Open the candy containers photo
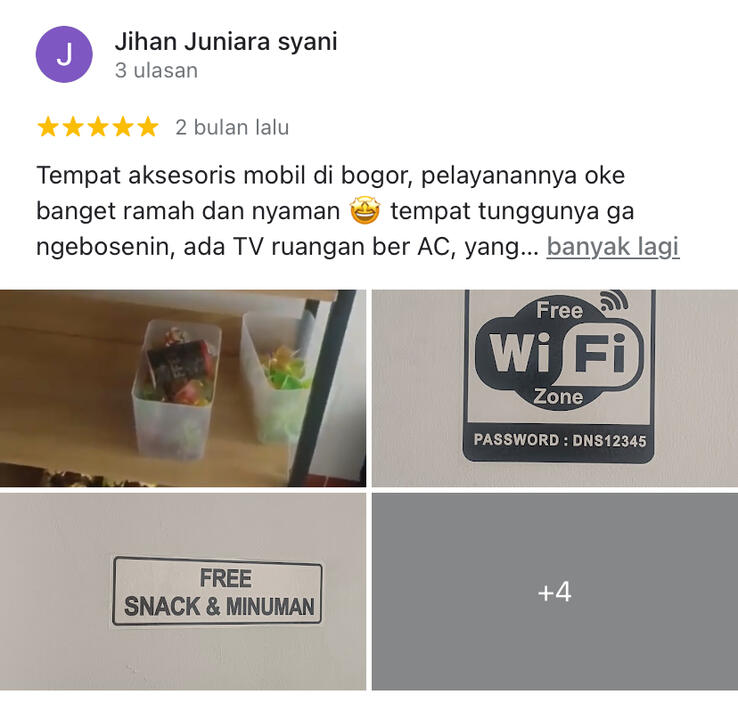The width and height of the screenshot is (738, 711). pos(183,388)
